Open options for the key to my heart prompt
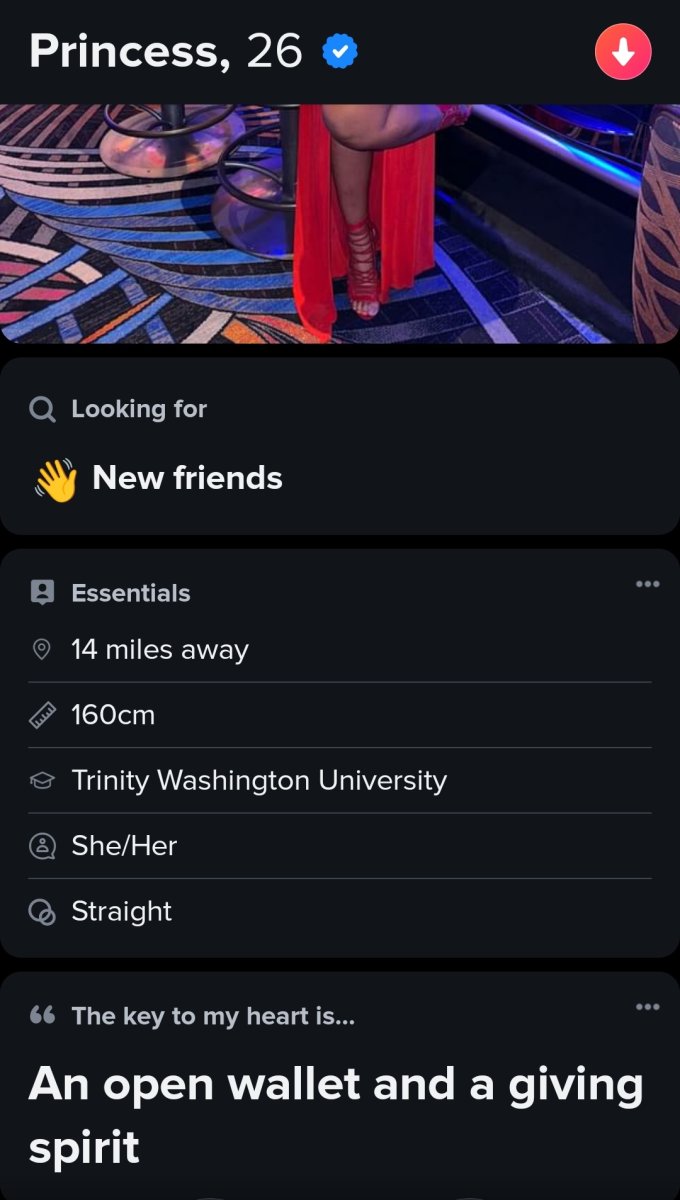 pyautogui.click(x=647, y=1007)
